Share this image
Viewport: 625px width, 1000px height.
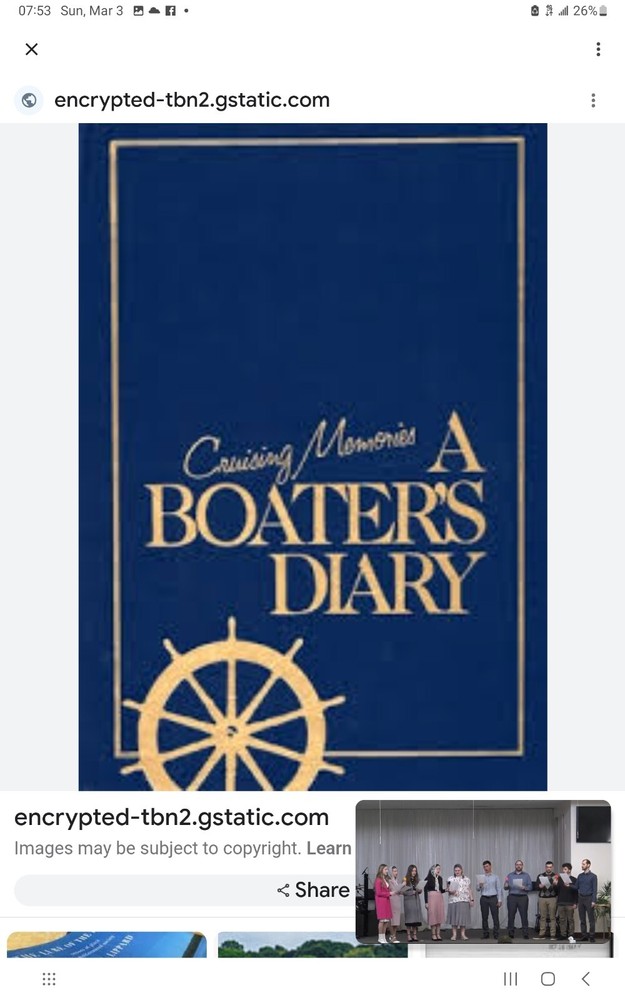pyautogui.click(x=313, y=890)
